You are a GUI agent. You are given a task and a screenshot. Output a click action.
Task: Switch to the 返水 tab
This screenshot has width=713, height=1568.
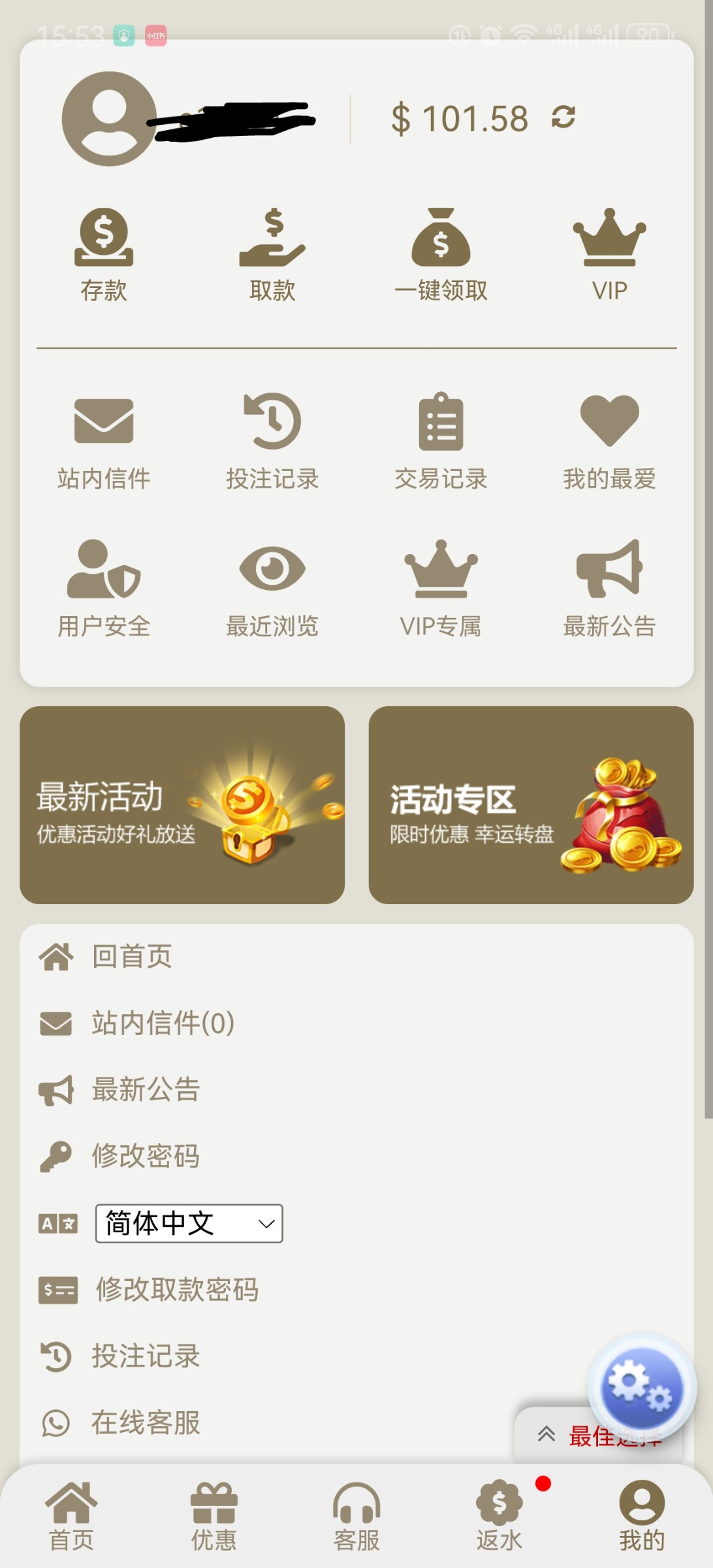499,1516
